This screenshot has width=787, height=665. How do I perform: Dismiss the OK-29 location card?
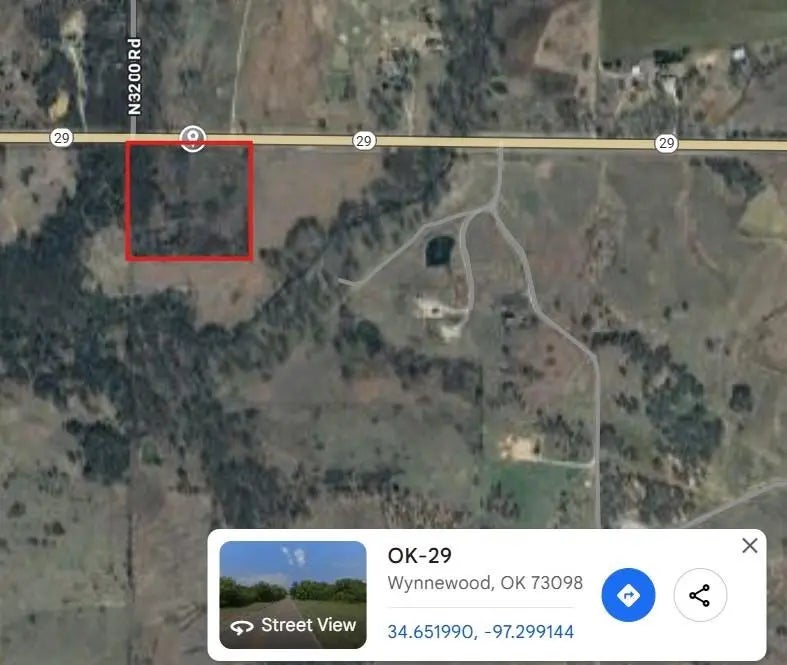tap(749, 546)
